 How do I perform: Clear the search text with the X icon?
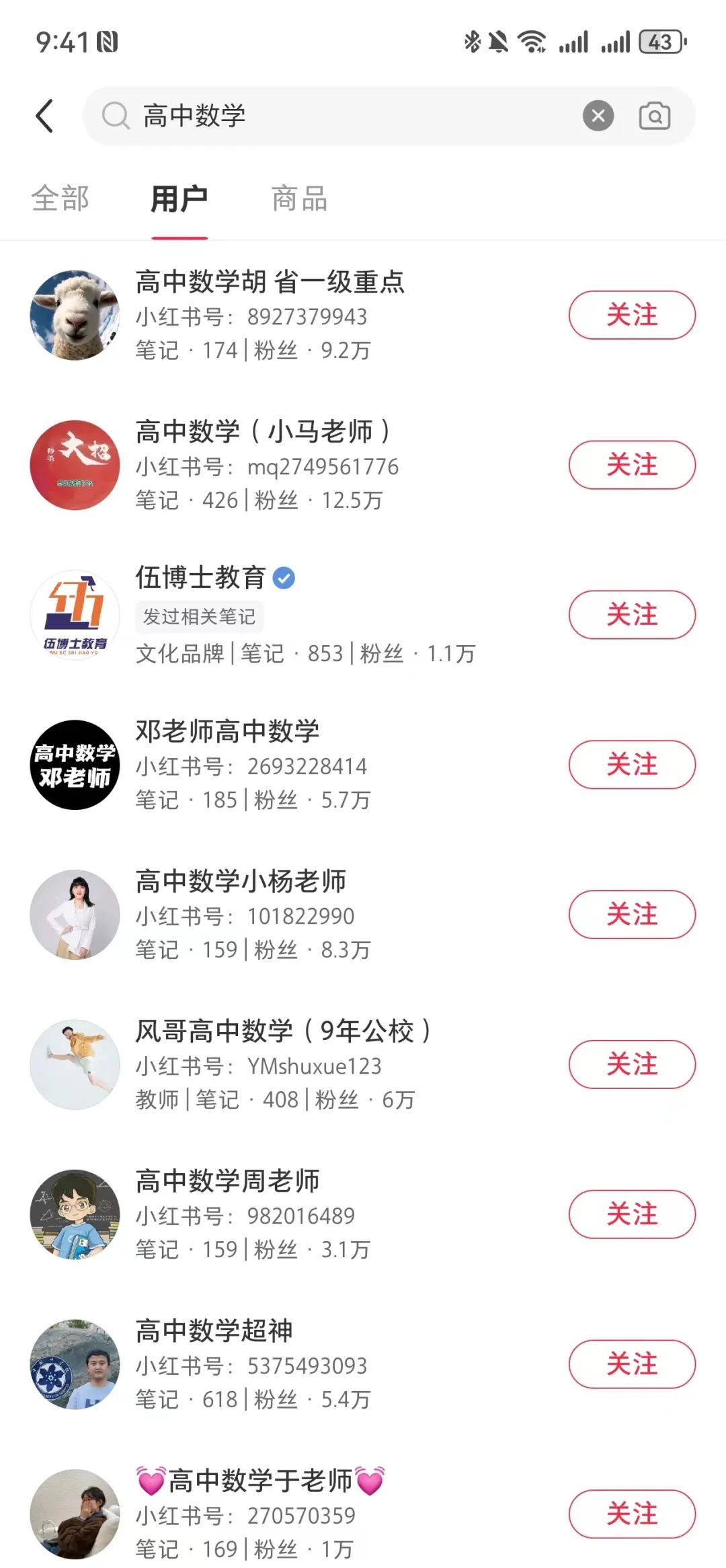pyautogui.click(x=598, y=116)
